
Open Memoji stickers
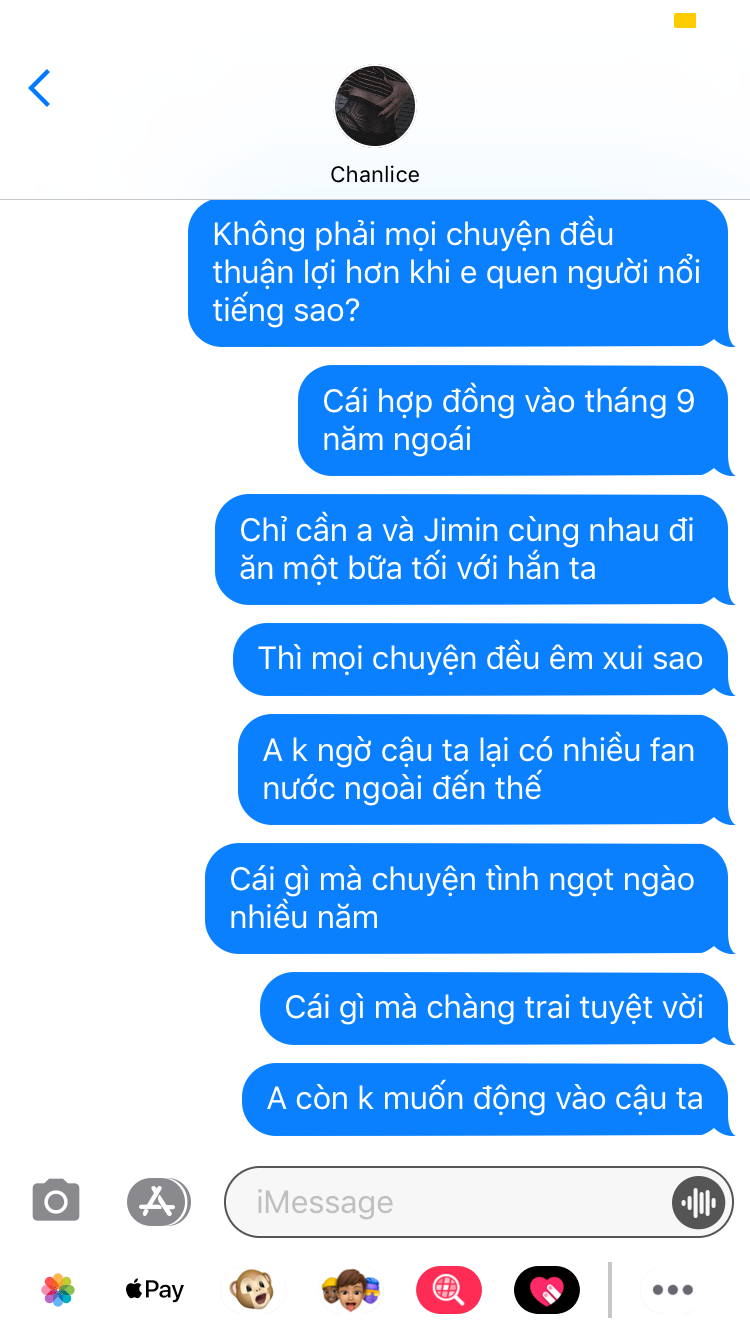[350, 1290]
